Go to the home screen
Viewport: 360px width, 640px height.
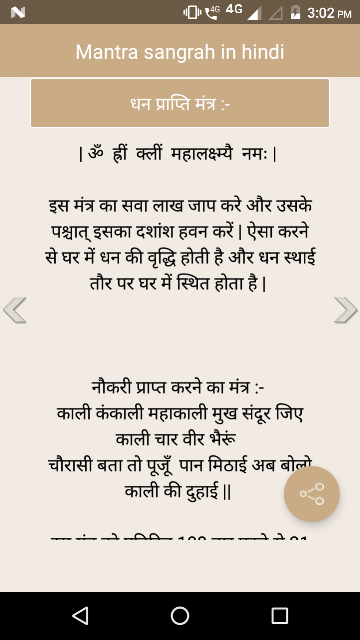pyautogui.click(x=180, y=616)
